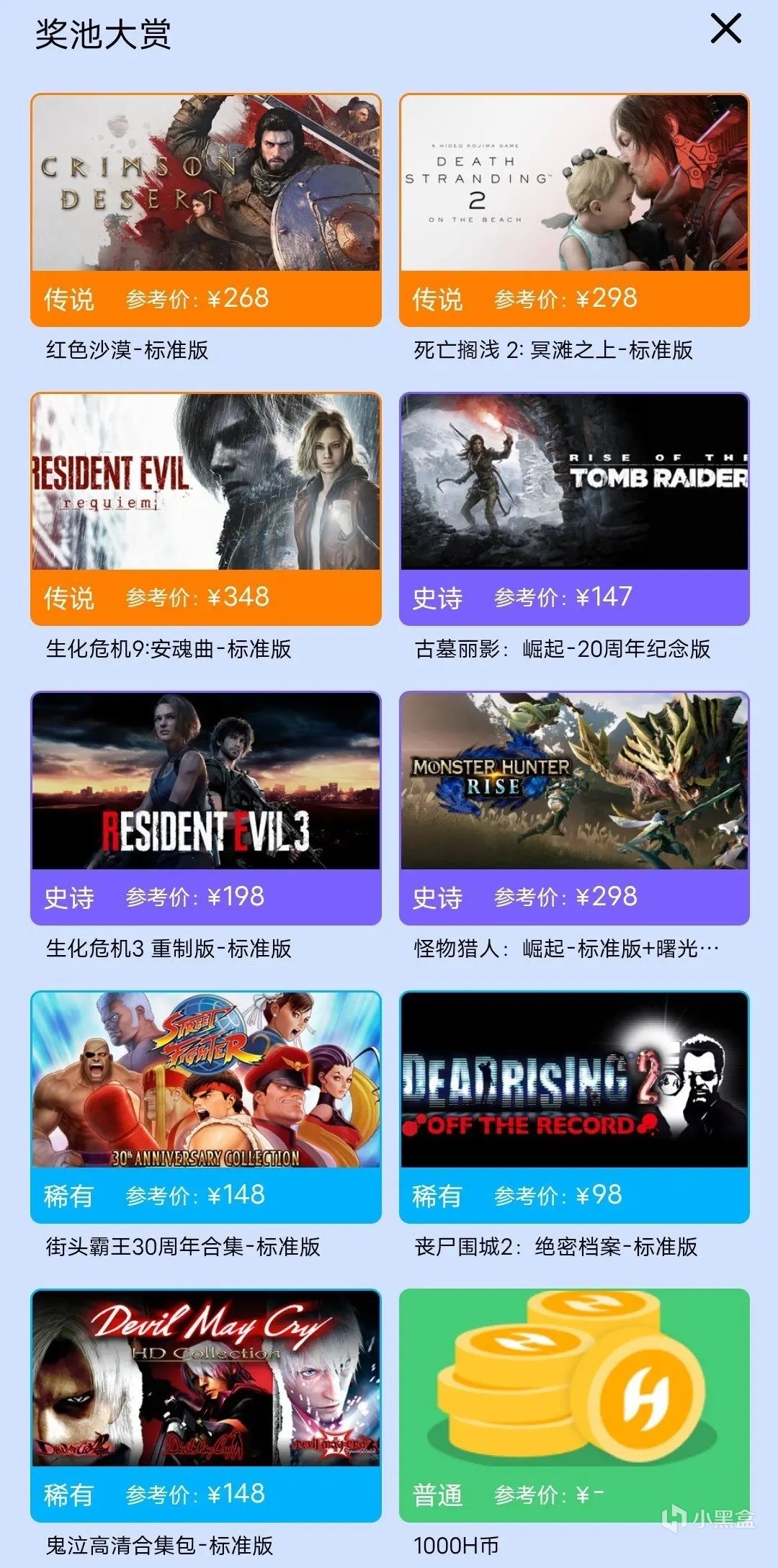Open the 鬼泣高清合集包 prize card
This screenshot has width=778, height=1568.
pyautogui.click(x=206, y=1406)
